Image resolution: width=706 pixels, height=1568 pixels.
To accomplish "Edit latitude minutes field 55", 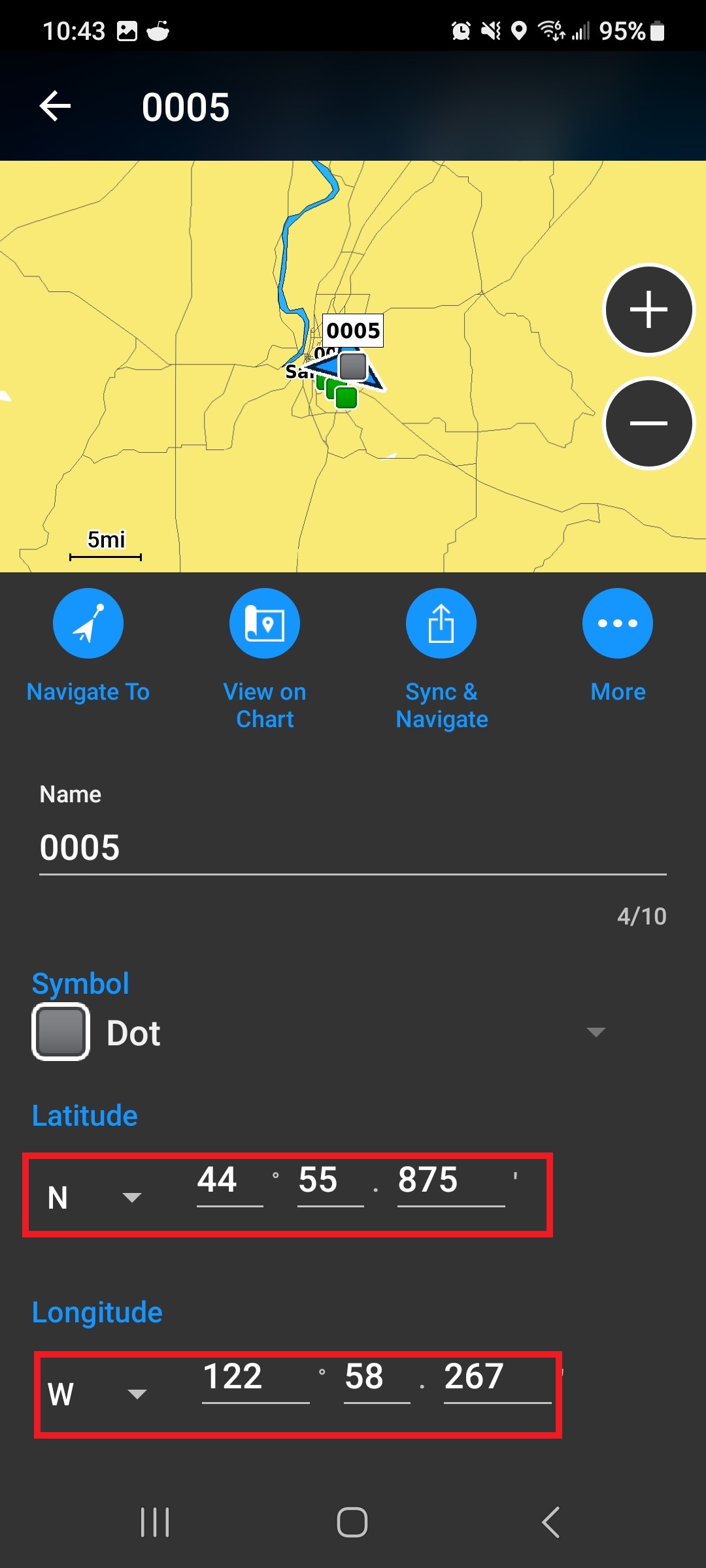I will (329, 1181).
